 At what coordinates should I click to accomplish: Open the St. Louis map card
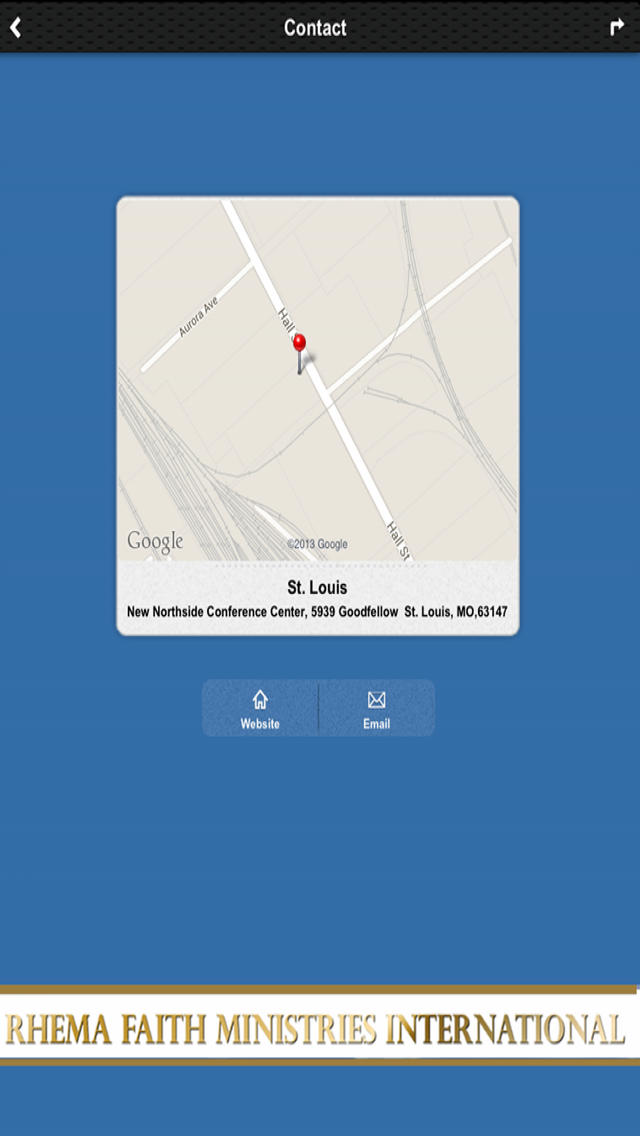tap(317, 416)
